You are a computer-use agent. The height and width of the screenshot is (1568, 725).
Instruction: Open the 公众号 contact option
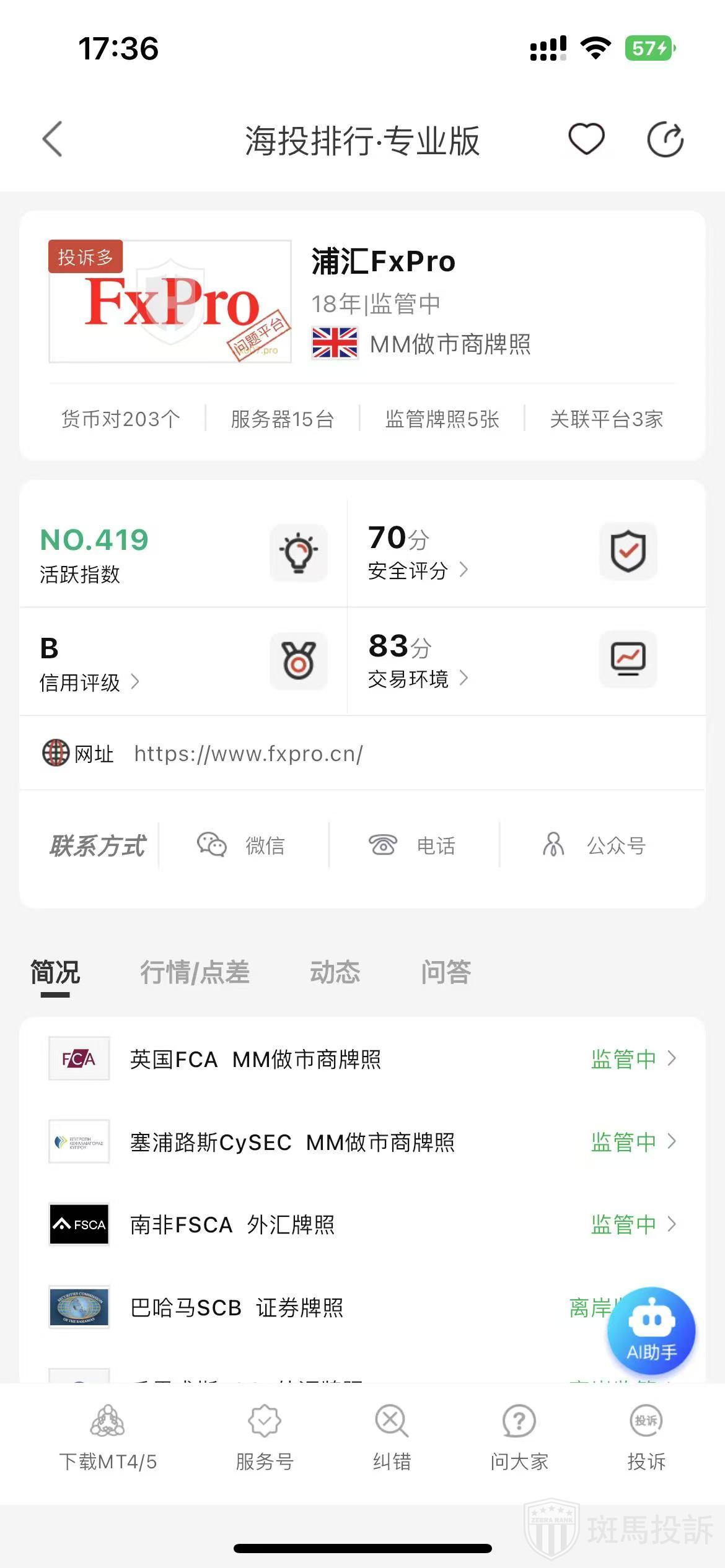594,845
